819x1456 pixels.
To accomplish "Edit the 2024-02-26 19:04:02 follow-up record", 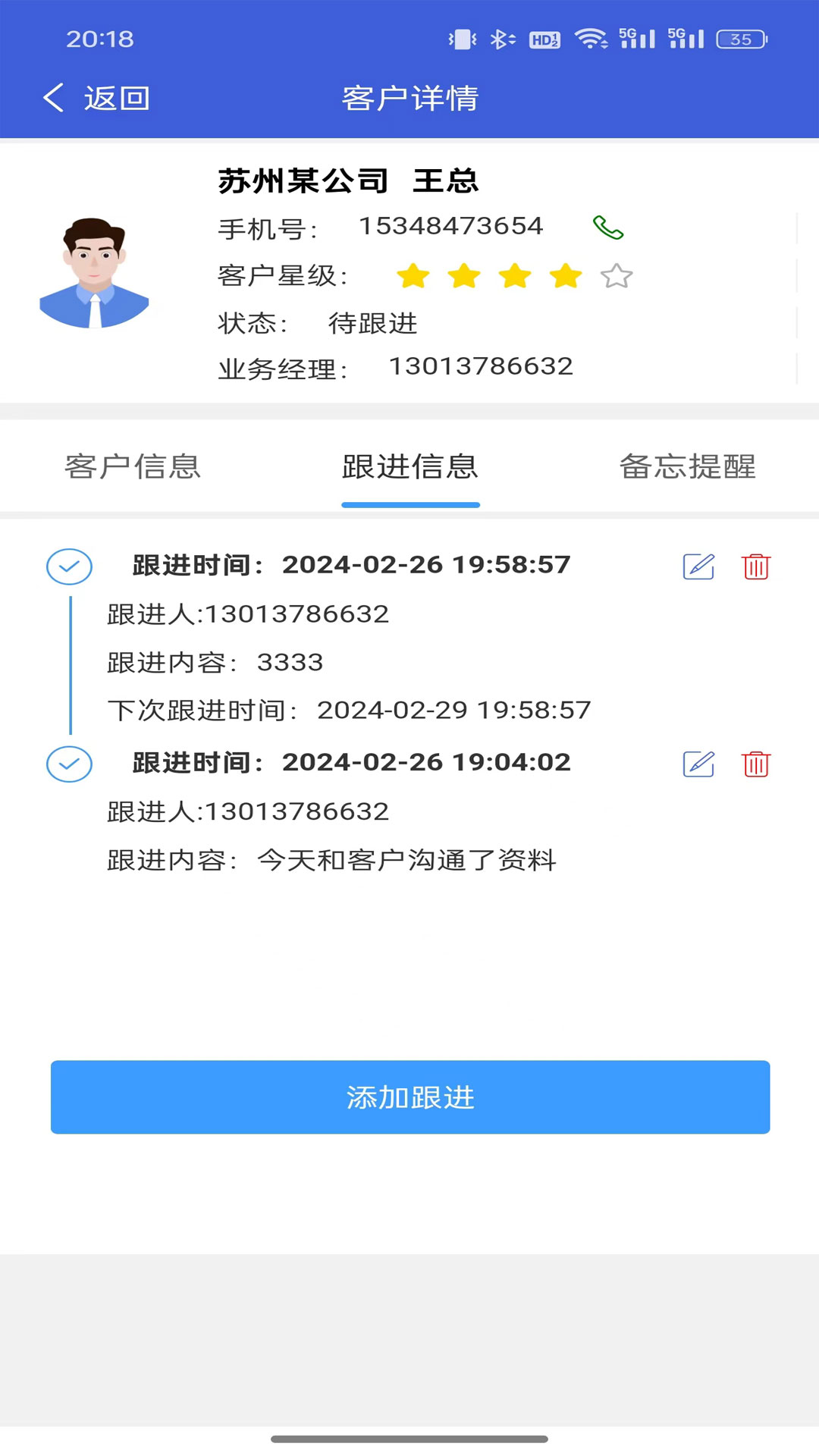I will pos(698,764).
